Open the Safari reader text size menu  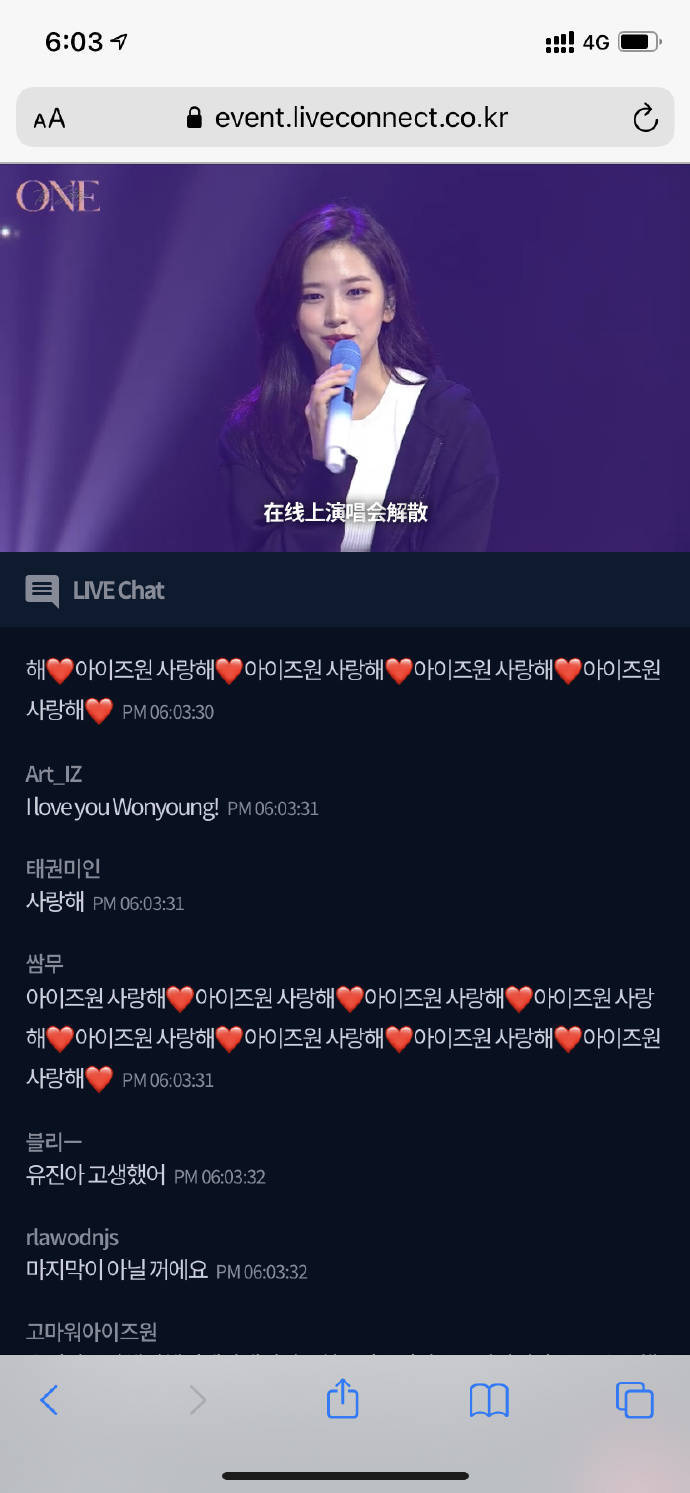[x=49, y=119]
